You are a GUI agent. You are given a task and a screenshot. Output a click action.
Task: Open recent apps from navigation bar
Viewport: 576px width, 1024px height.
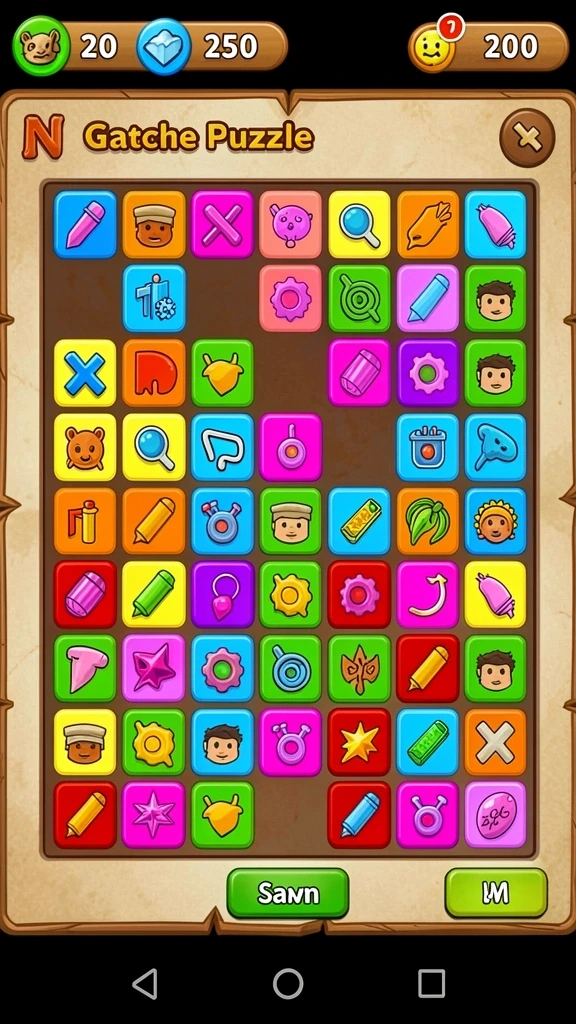(431, 983)
